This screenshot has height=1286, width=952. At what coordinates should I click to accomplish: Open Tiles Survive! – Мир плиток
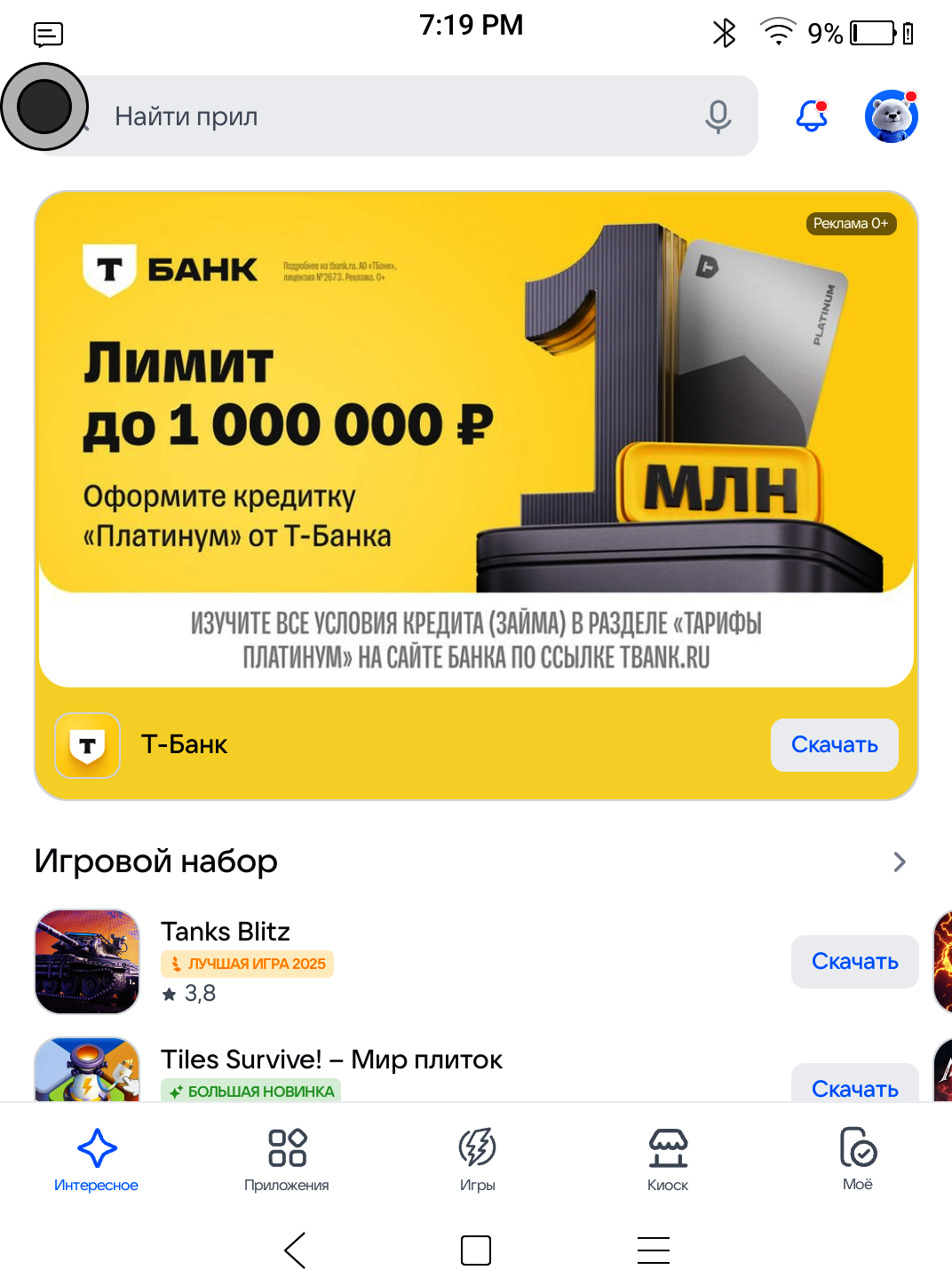click(x=331, y=1060)
